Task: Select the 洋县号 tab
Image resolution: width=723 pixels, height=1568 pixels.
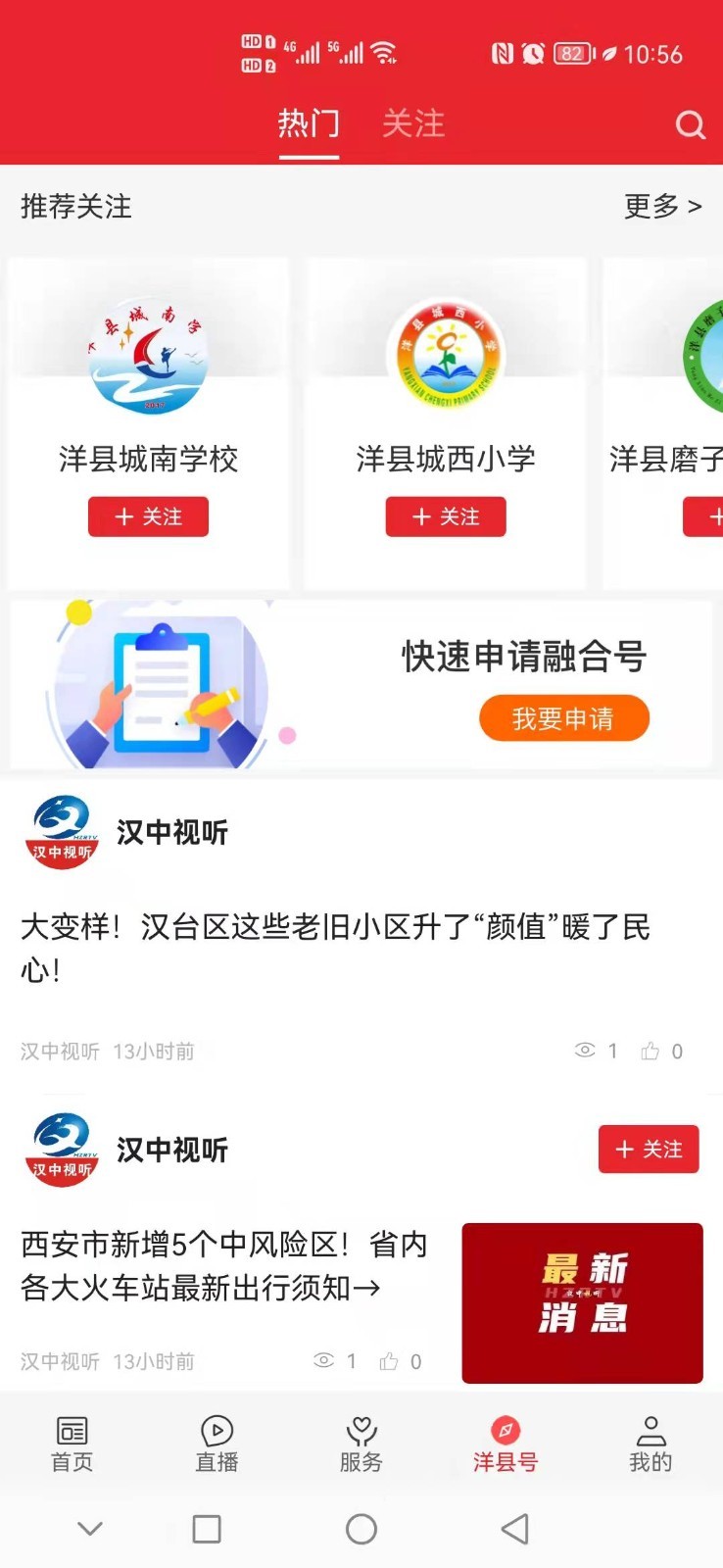Action: (506, 1445)
